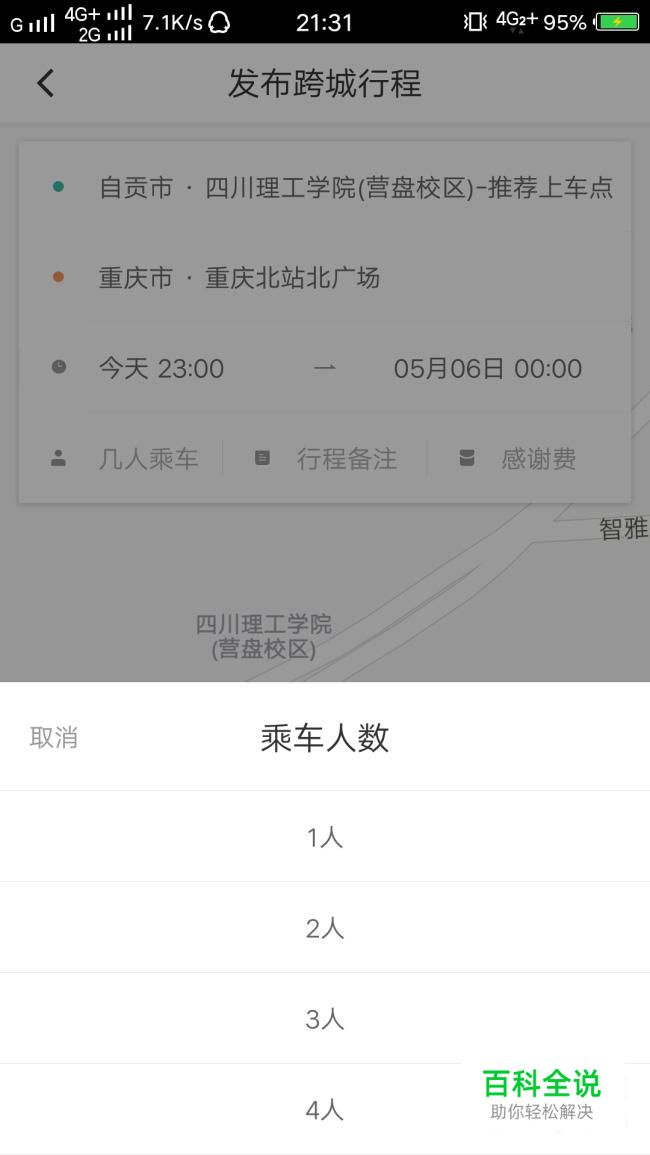Choose 2人 for the ride
This screenshot has width=650, height=1155.
(x=325, y=928)
